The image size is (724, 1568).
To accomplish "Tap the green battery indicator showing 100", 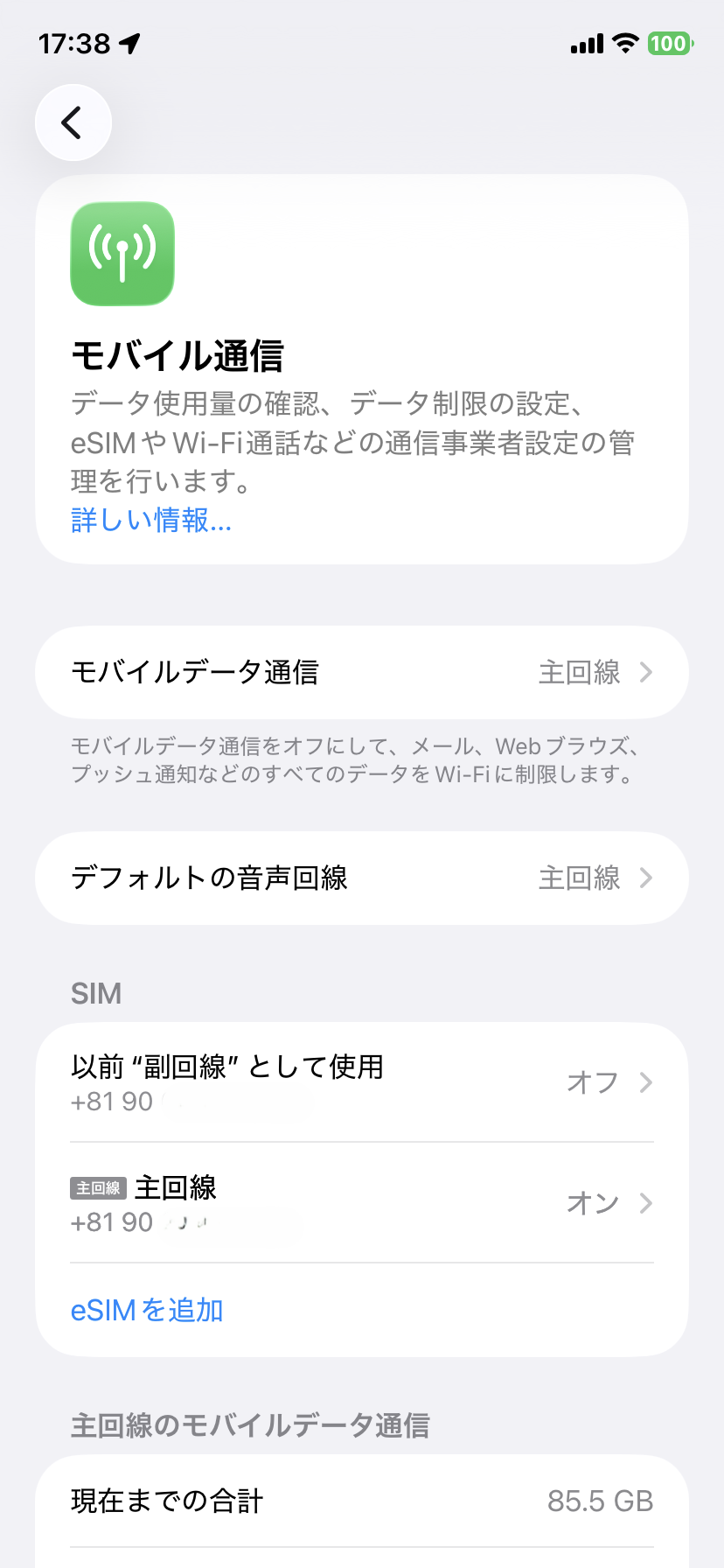I will coord(669,43).
